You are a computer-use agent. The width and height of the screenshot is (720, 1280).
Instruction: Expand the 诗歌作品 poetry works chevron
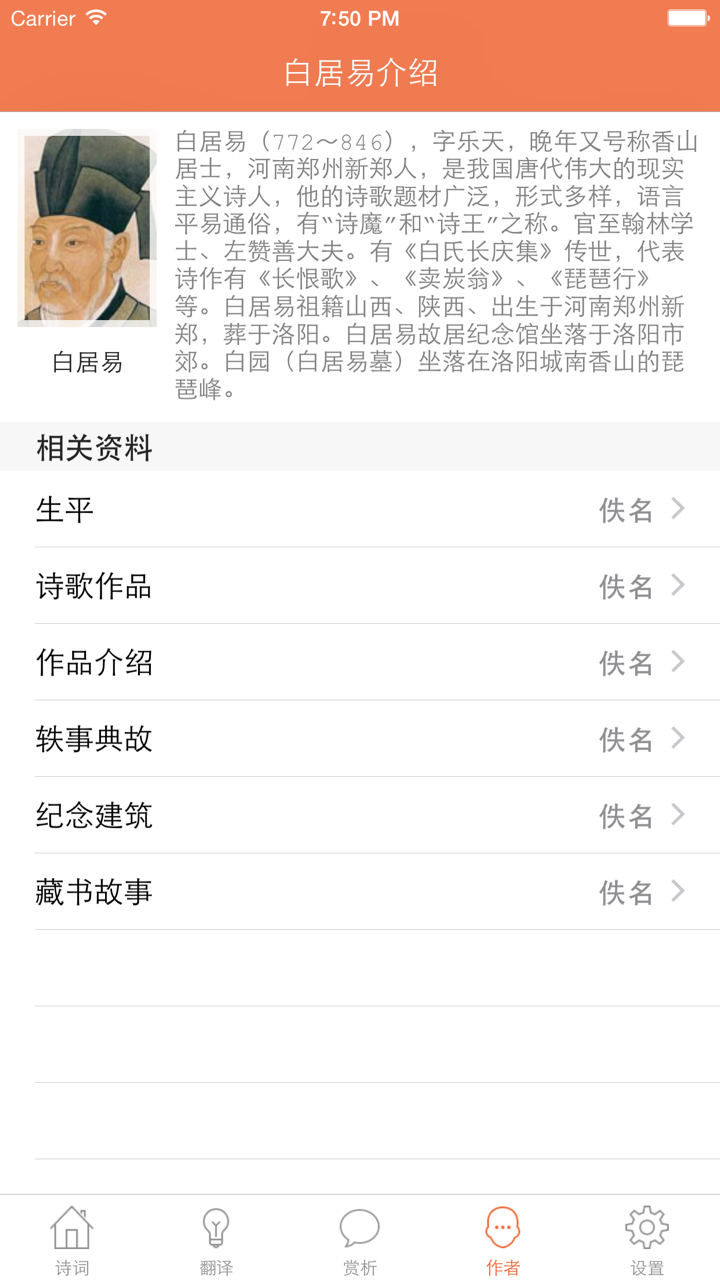678,587
